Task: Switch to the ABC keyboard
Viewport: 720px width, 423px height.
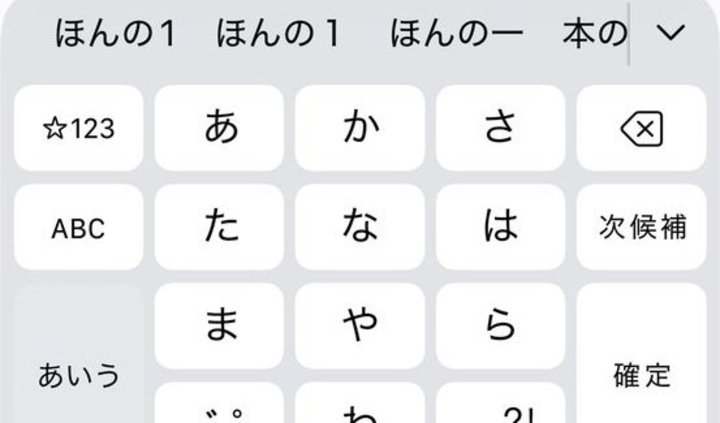Action: click(78, 227)
